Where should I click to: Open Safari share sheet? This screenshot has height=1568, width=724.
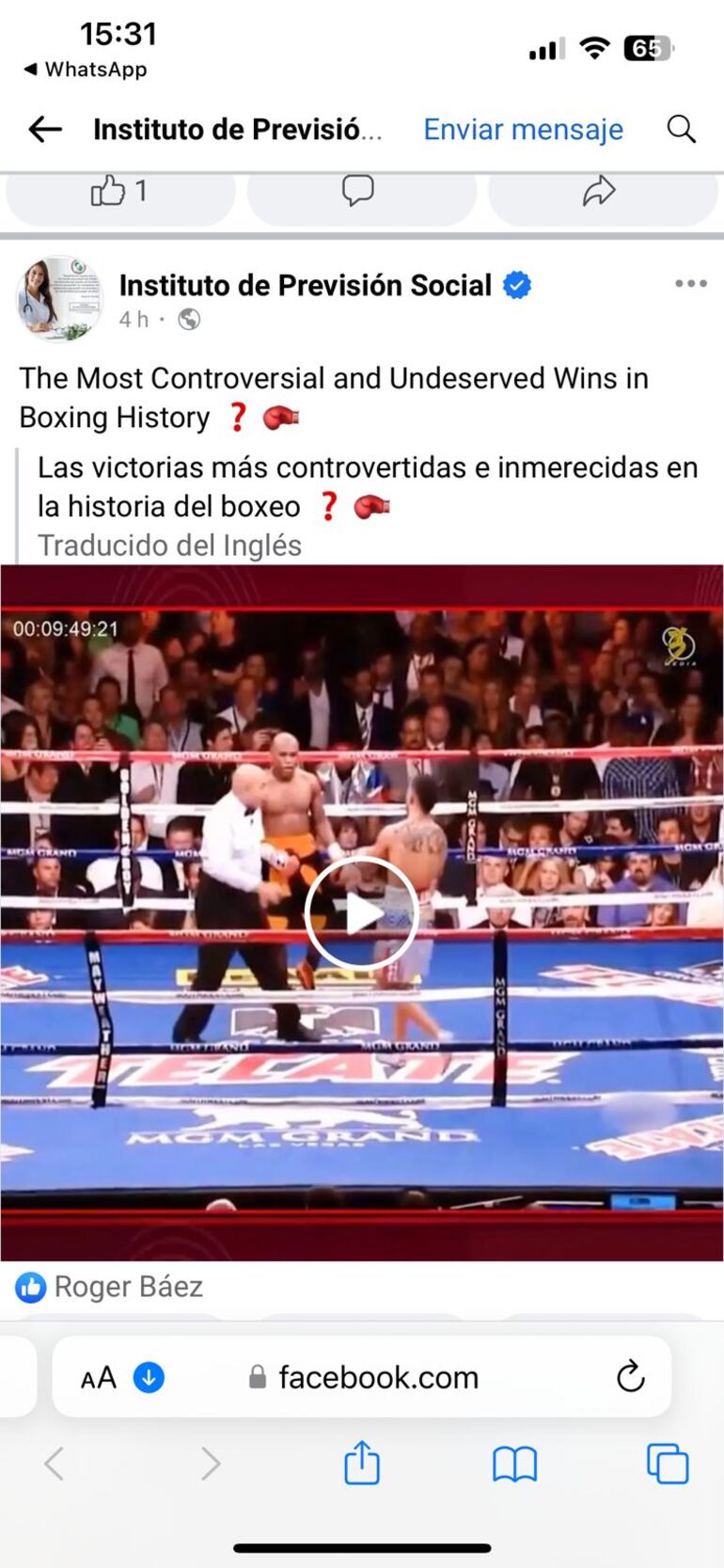[x=361, y=1463]
